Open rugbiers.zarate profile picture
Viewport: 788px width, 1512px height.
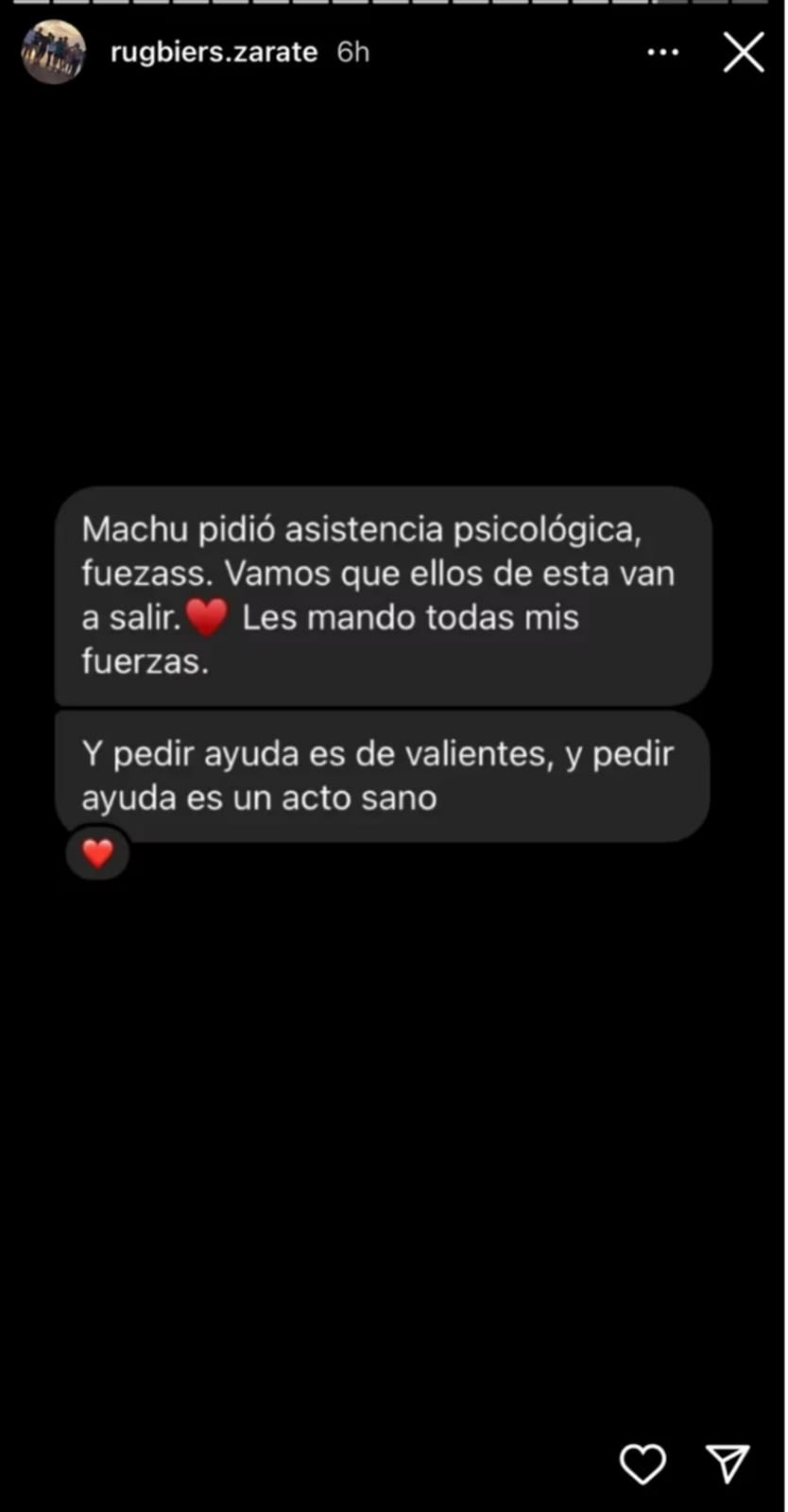pos(53,52)
